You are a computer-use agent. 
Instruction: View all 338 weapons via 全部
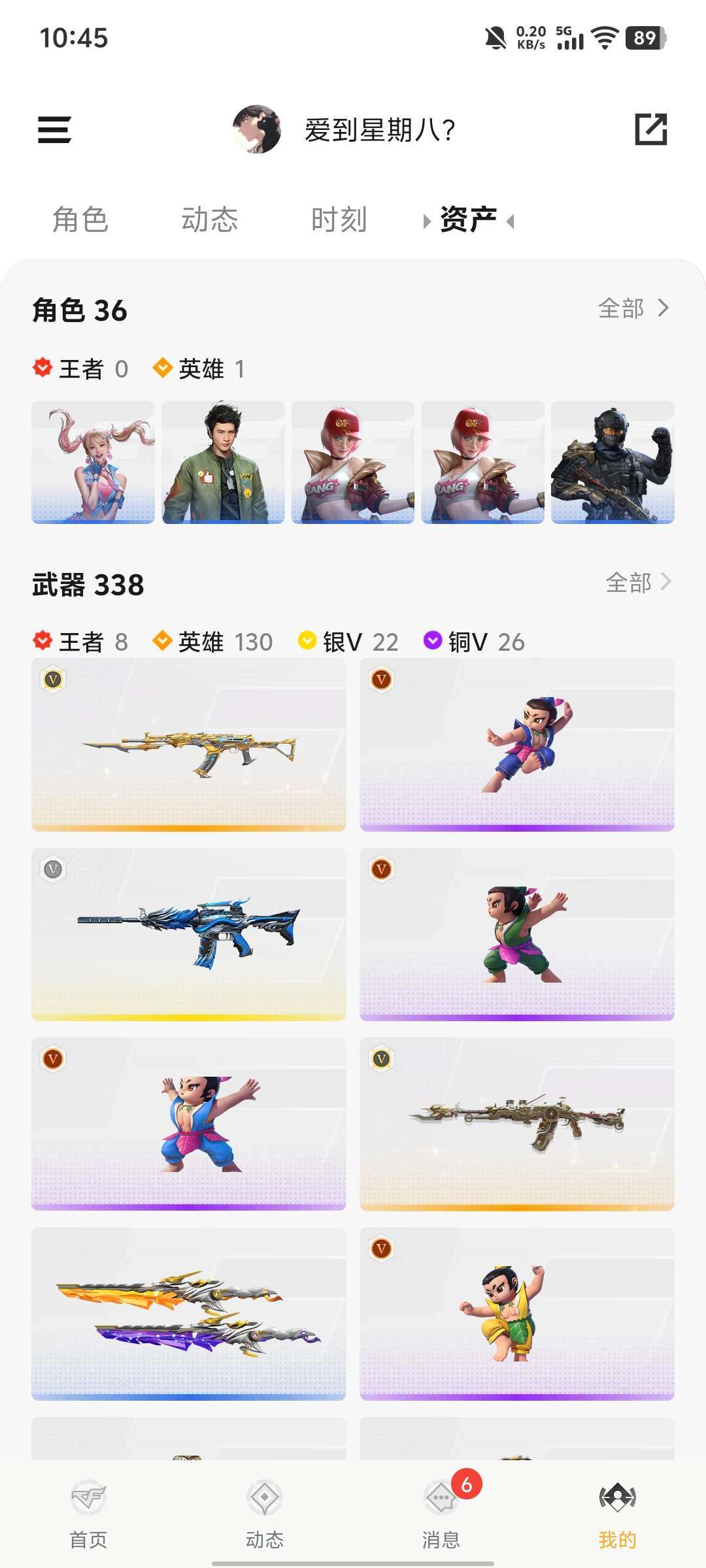[637, 582]
